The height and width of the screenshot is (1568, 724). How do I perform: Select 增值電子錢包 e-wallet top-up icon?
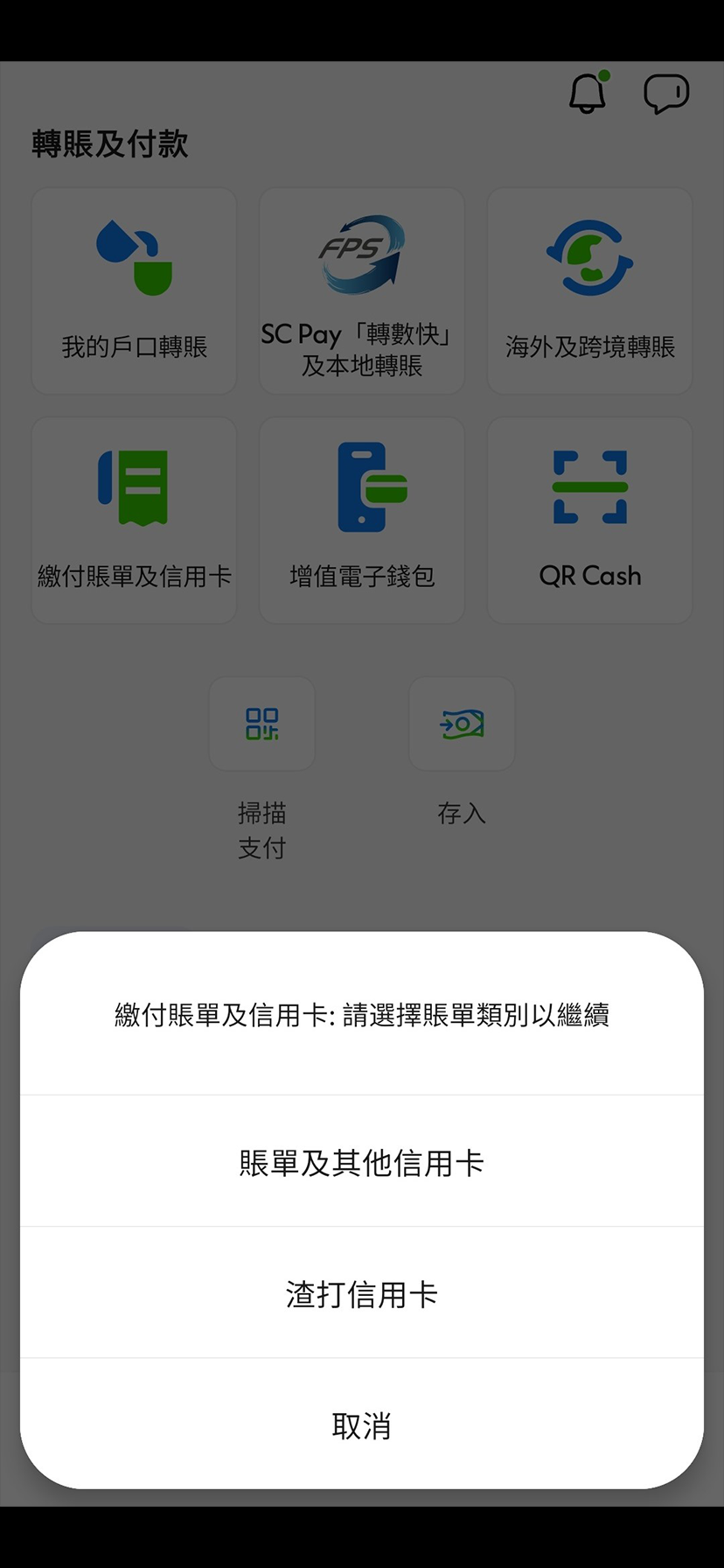coord(361,519)
